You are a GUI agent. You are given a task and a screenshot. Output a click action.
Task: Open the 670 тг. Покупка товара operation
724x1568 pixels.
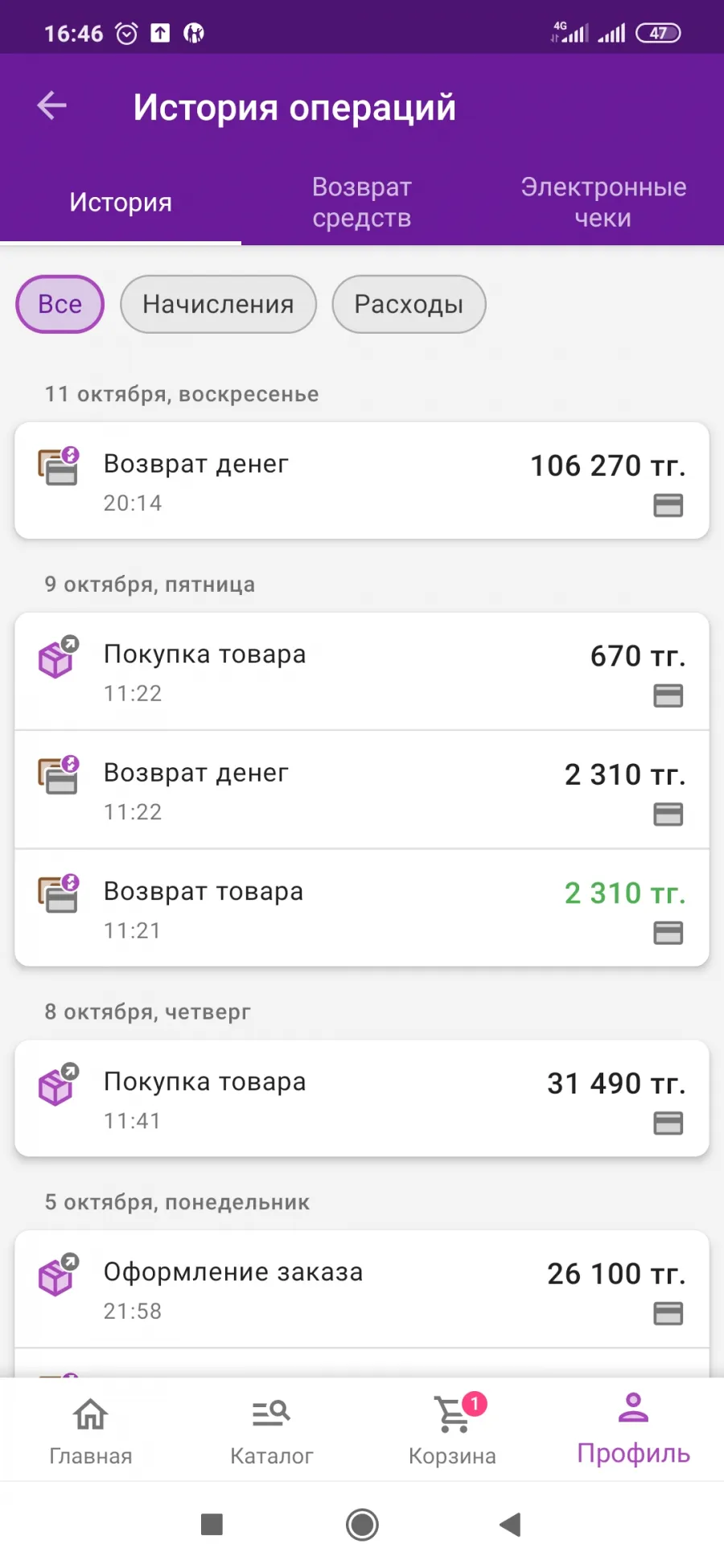(x=362, y=671)
